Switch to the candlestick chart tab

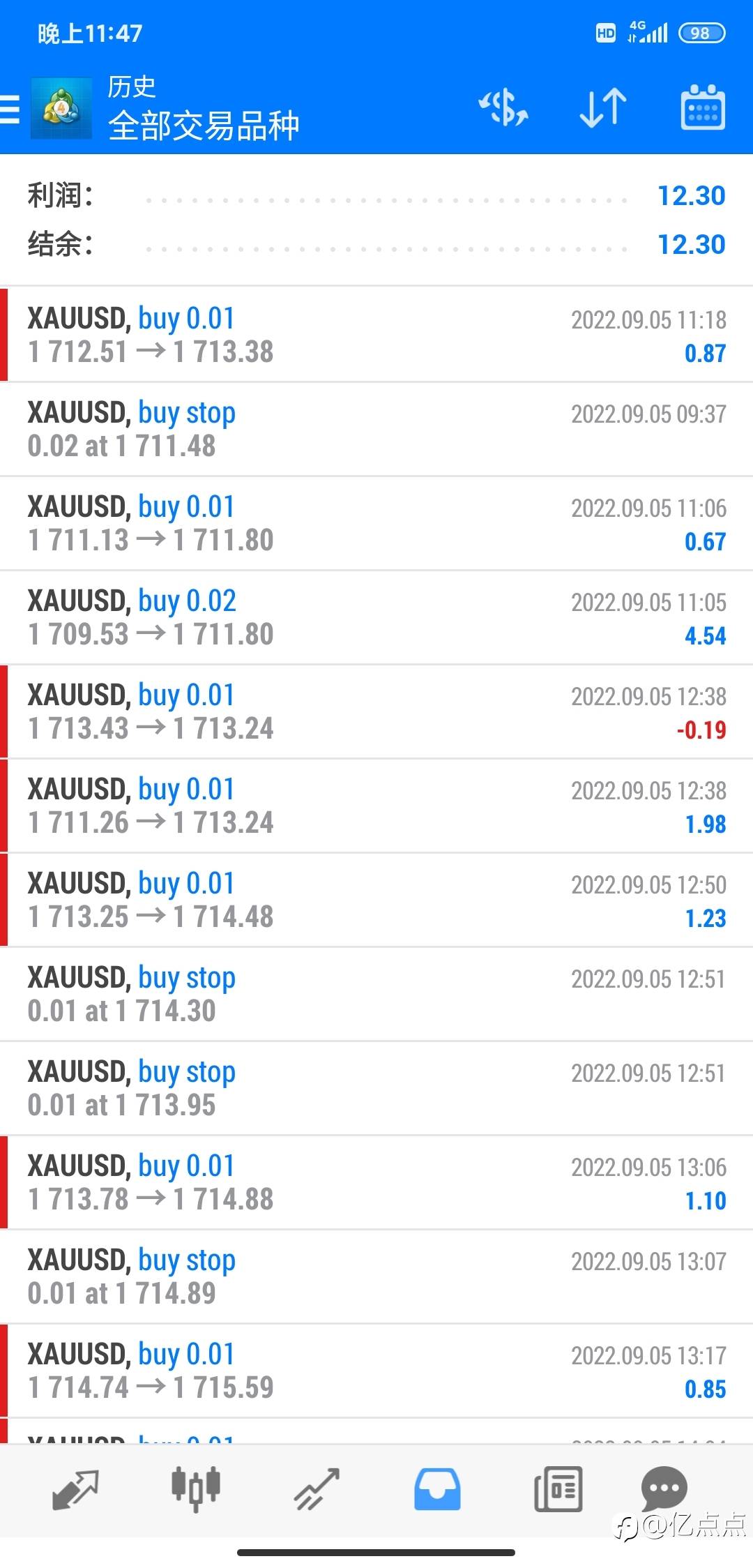[196, 1488]
